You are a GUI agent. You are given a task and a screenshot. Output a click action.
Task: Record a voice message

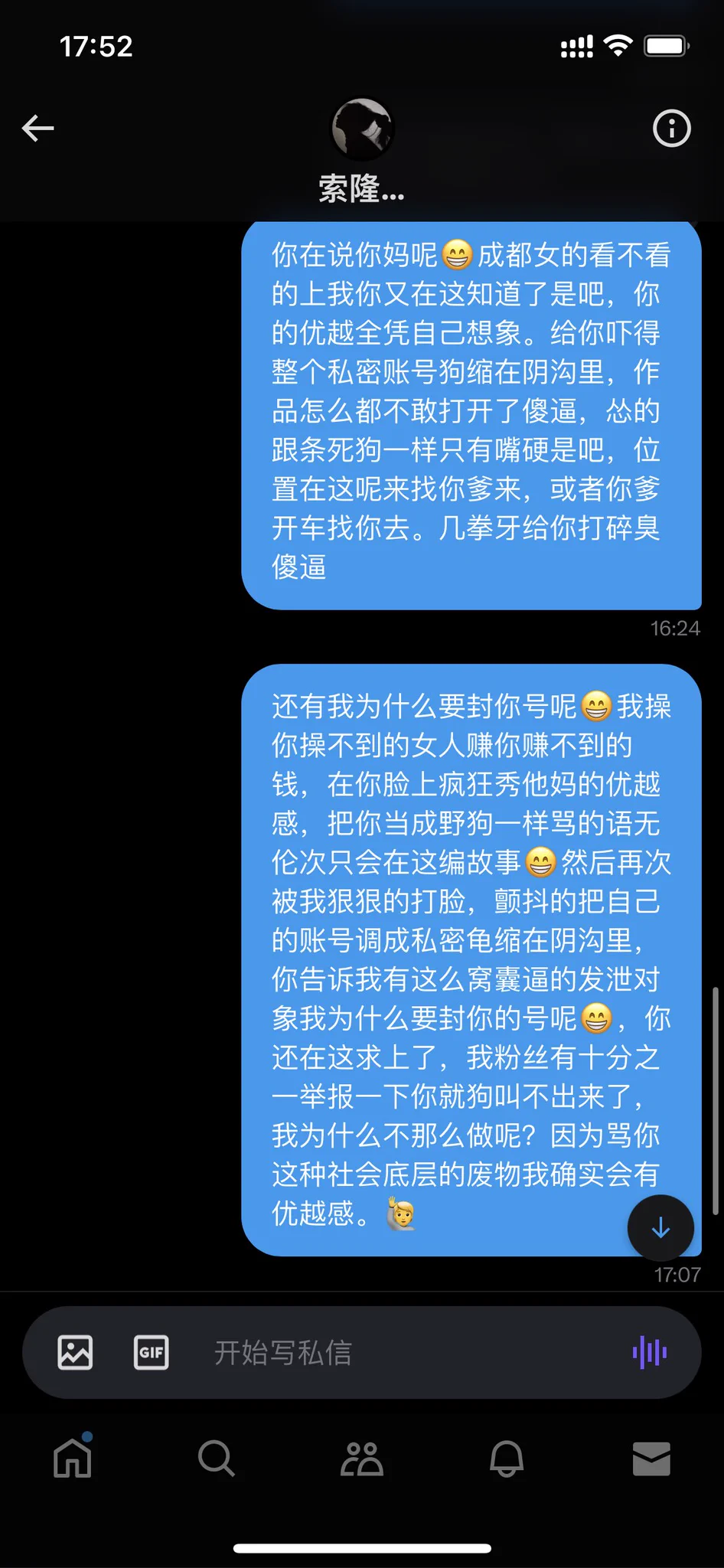click(x=649, y=1352)
